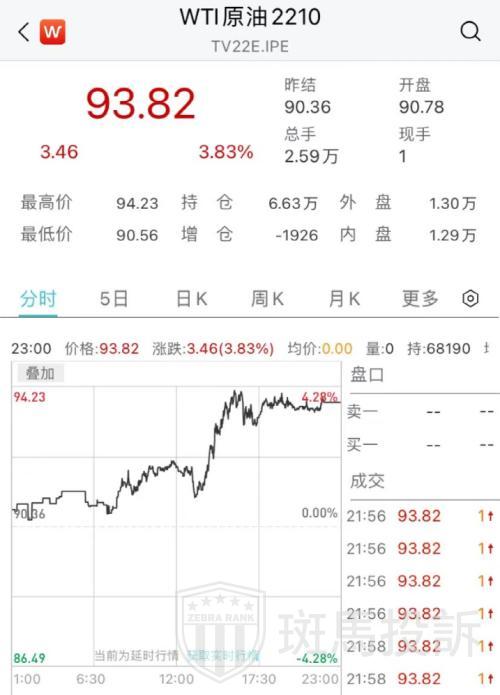Open the 更多 chart options

click(420, 298)
